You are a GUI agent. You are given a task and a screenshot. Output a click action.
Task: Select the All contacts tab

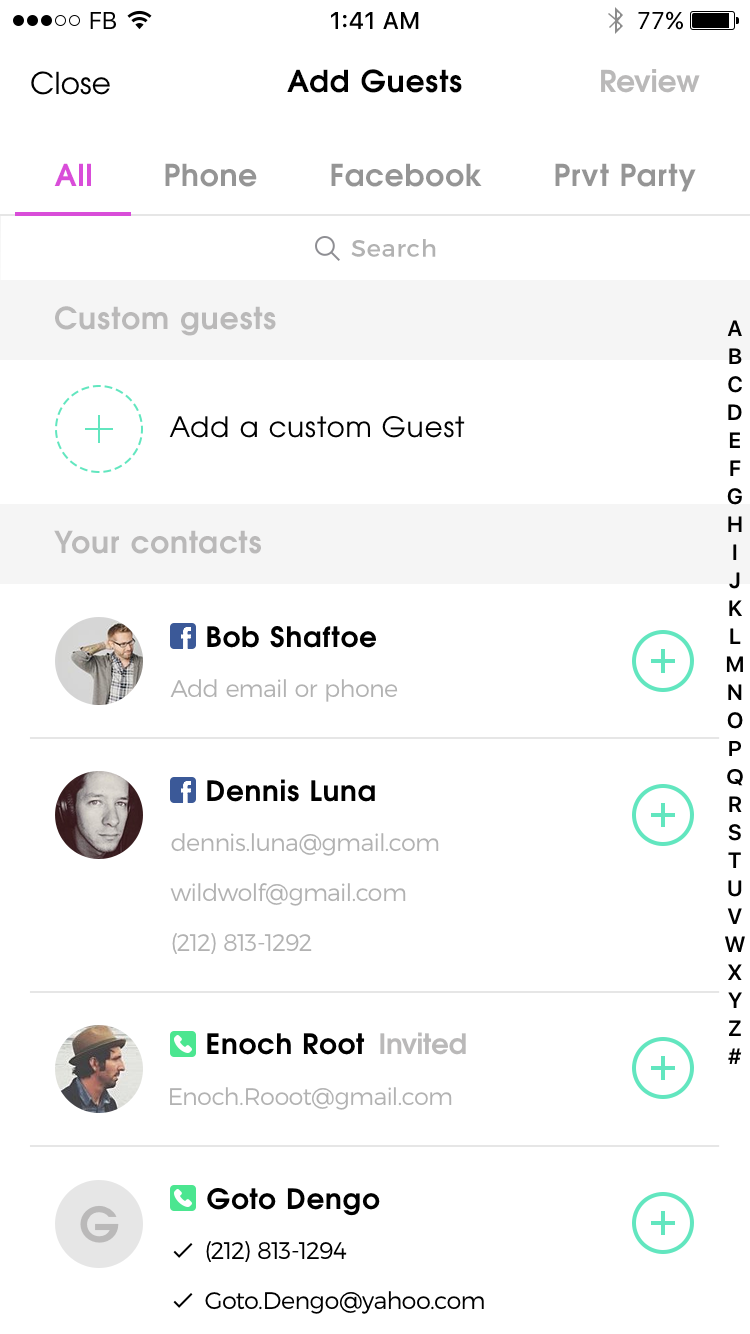74,176
